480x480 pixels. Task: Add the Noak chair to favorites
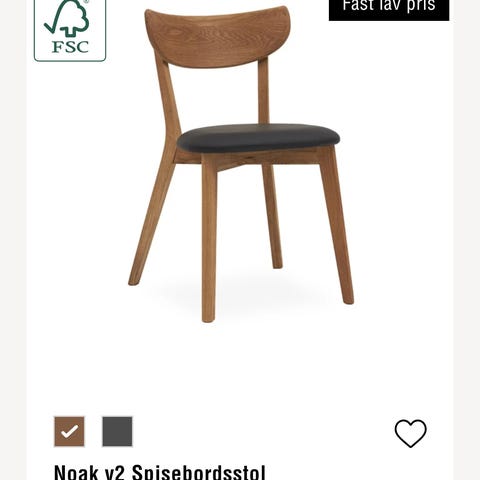[410, 433]
